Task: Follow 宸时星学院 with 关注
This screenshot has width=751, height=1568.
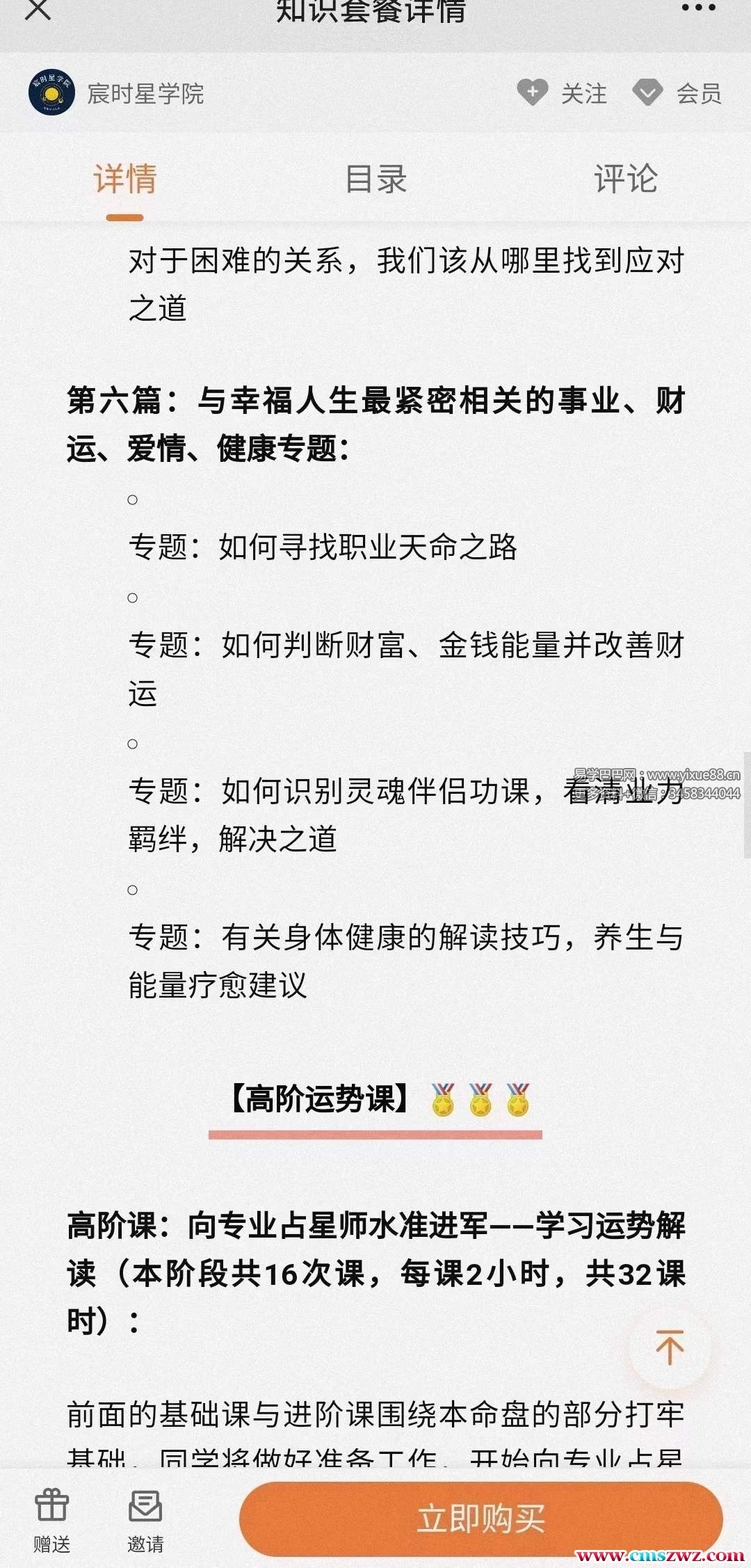Action: point(562,93)
